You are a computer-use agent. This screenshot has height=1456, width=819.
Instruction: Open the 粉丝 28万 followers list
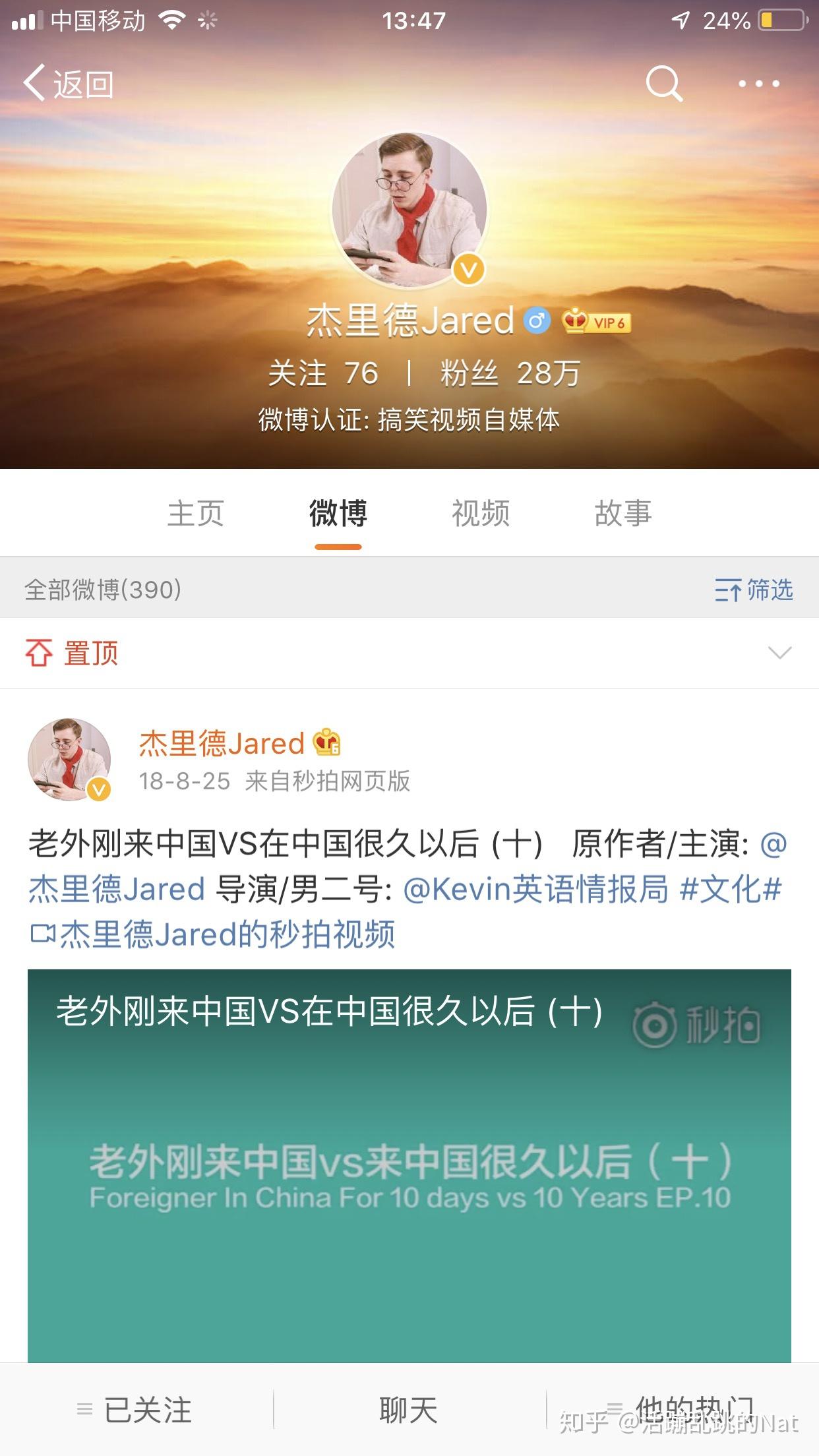click(x=510, y=373)
